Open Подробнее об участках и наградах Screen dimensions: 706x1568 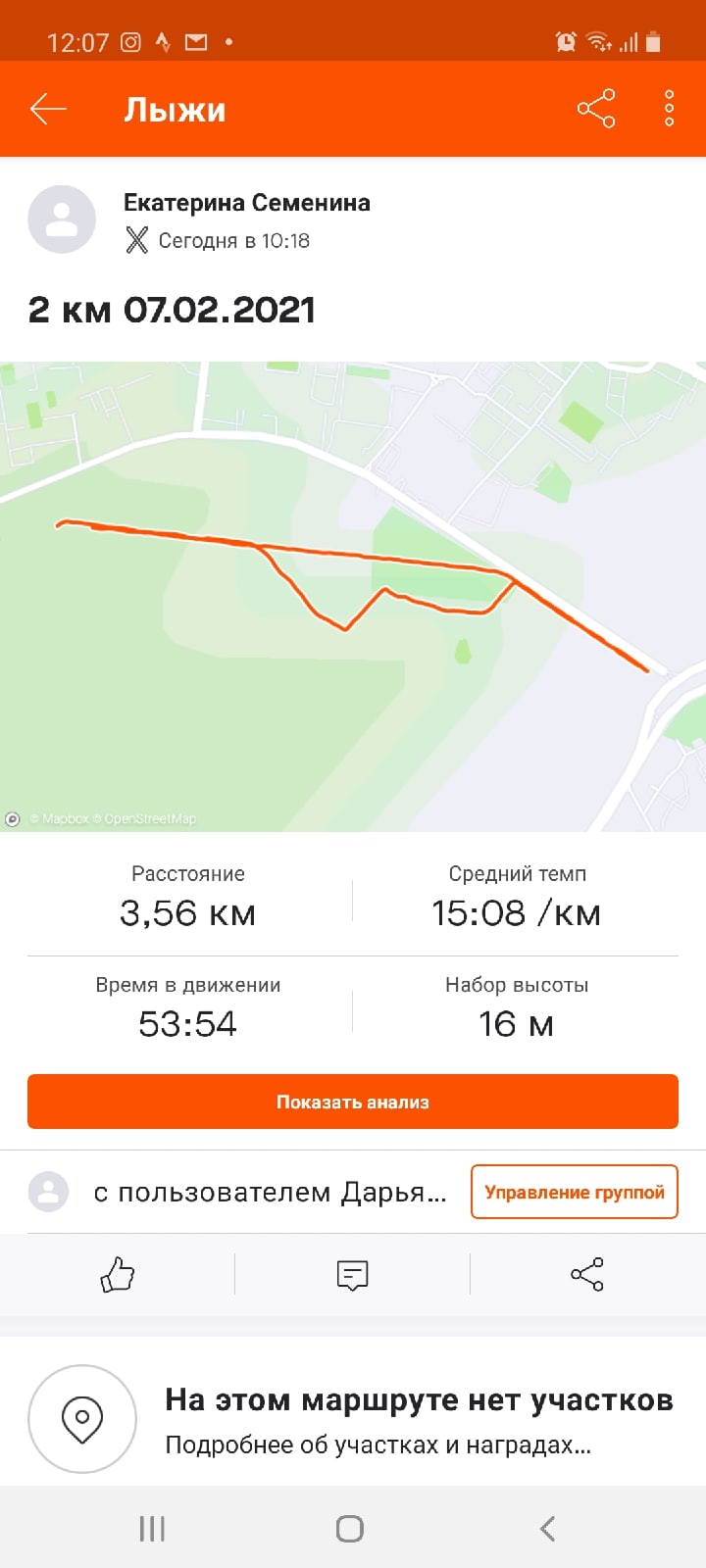378,1445
